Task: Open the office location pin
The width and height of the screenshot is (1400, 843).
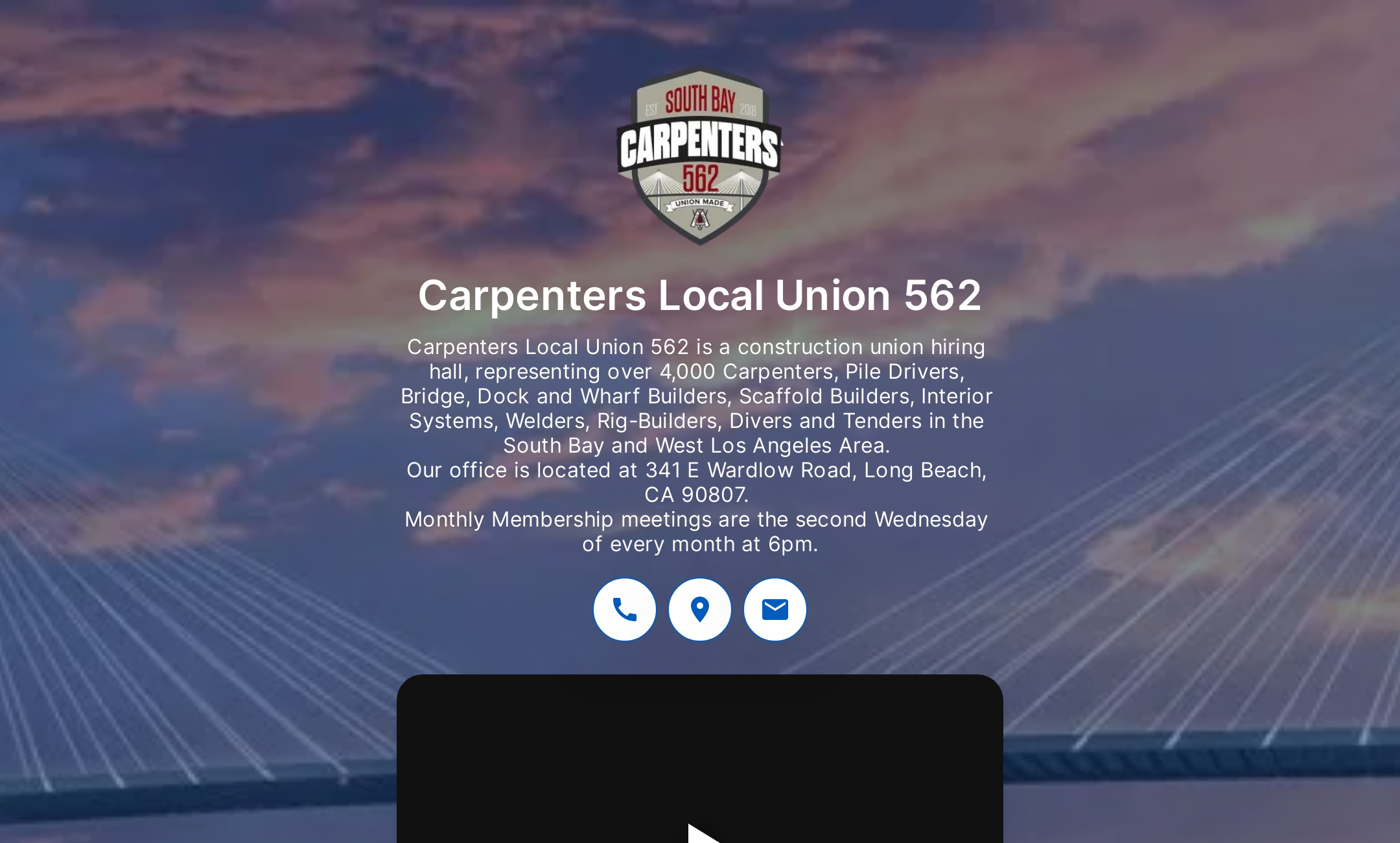Action: tap(700, 610)
